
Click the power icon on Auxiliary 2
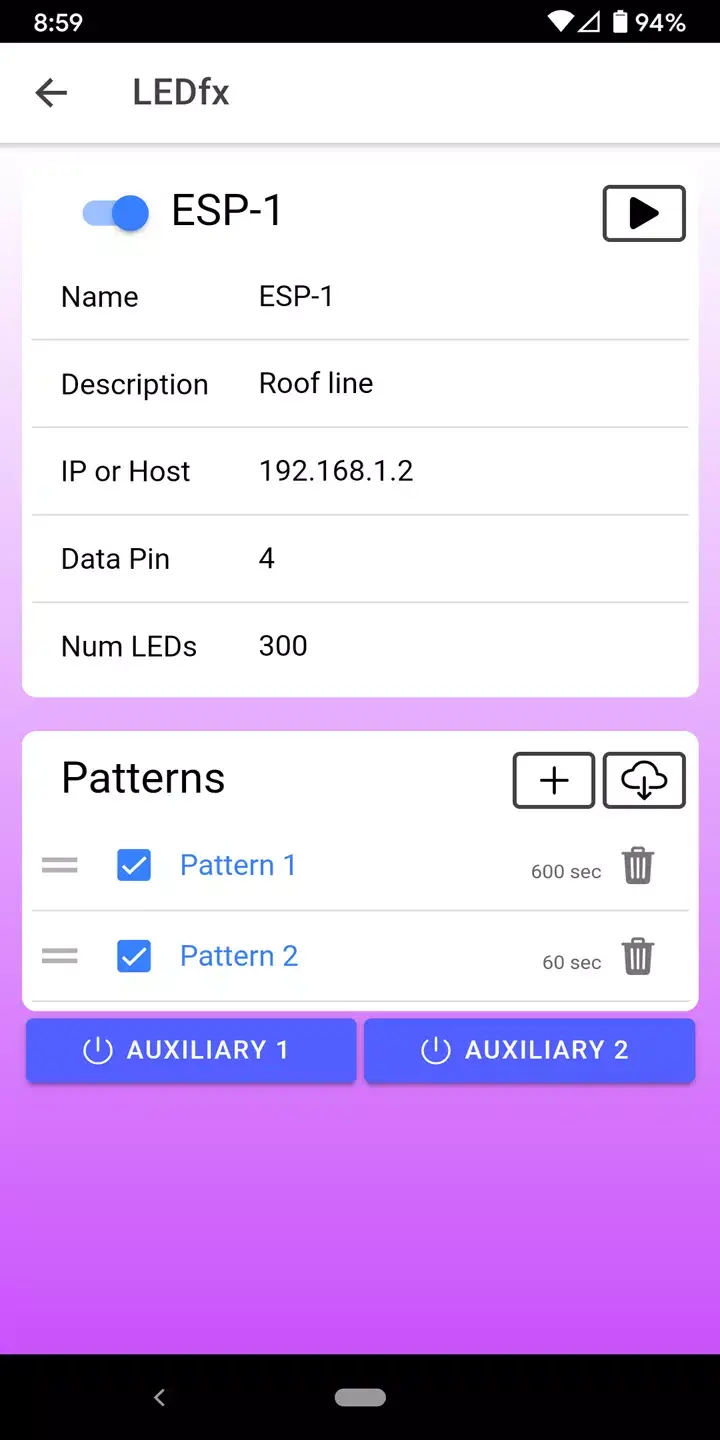435,1050
